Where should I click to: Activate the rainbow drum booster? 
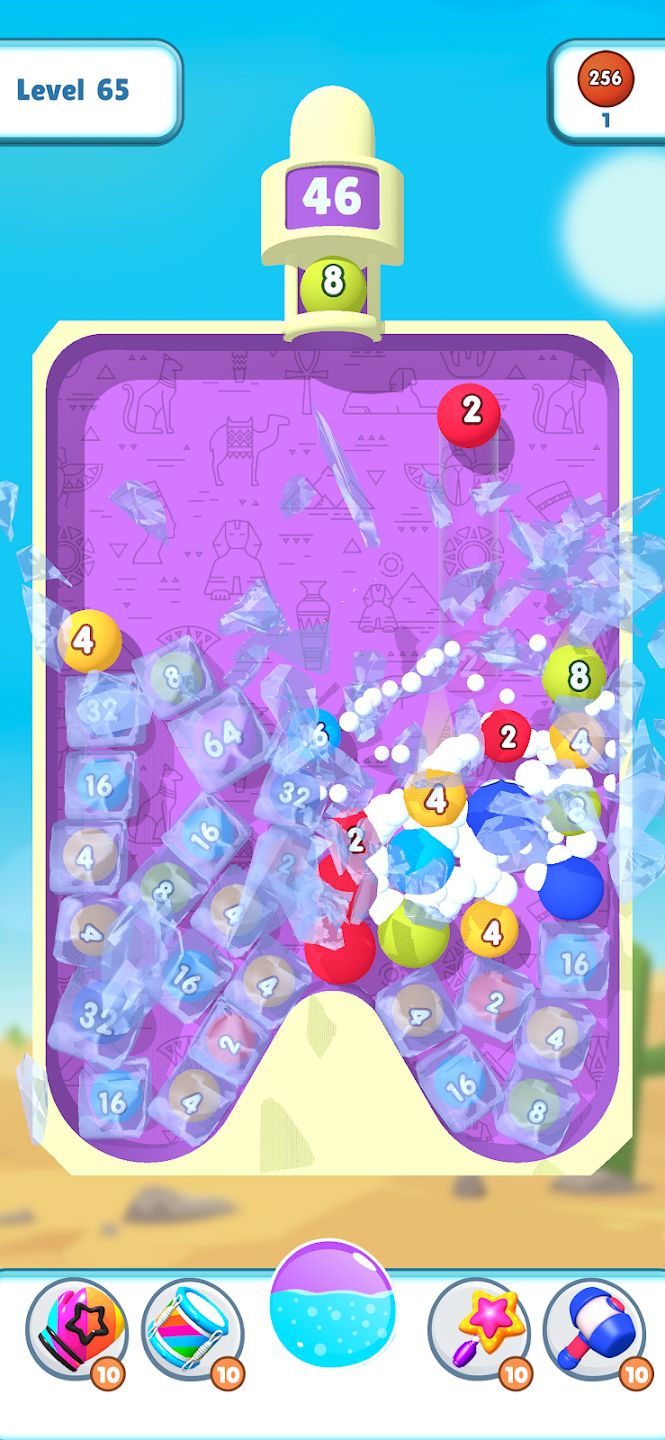[x=192, y=1329]
